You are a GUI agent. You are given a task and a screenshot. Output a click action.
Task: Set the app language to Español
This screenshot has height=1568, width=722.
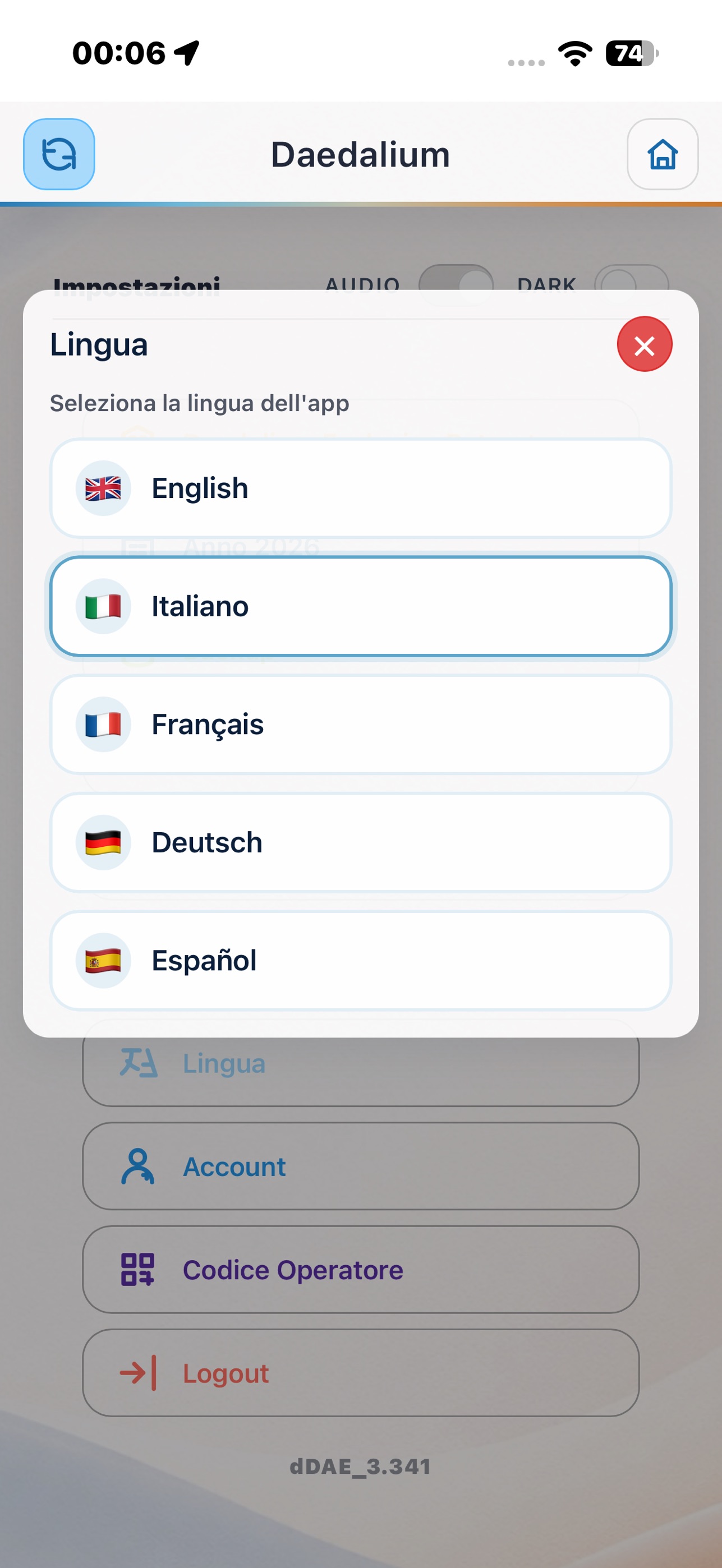pos(361,961)
